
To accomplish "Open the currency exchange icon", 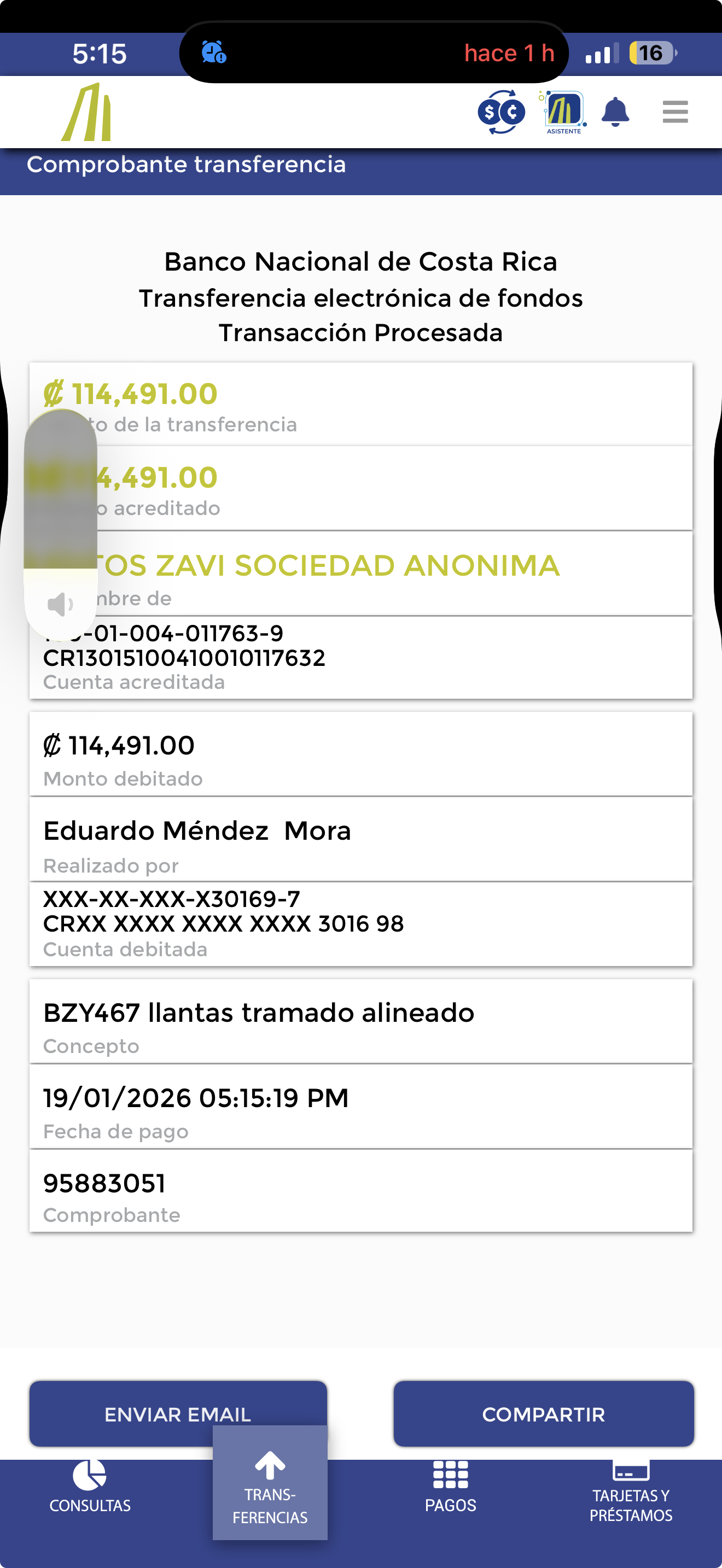I will click(501, 112).
